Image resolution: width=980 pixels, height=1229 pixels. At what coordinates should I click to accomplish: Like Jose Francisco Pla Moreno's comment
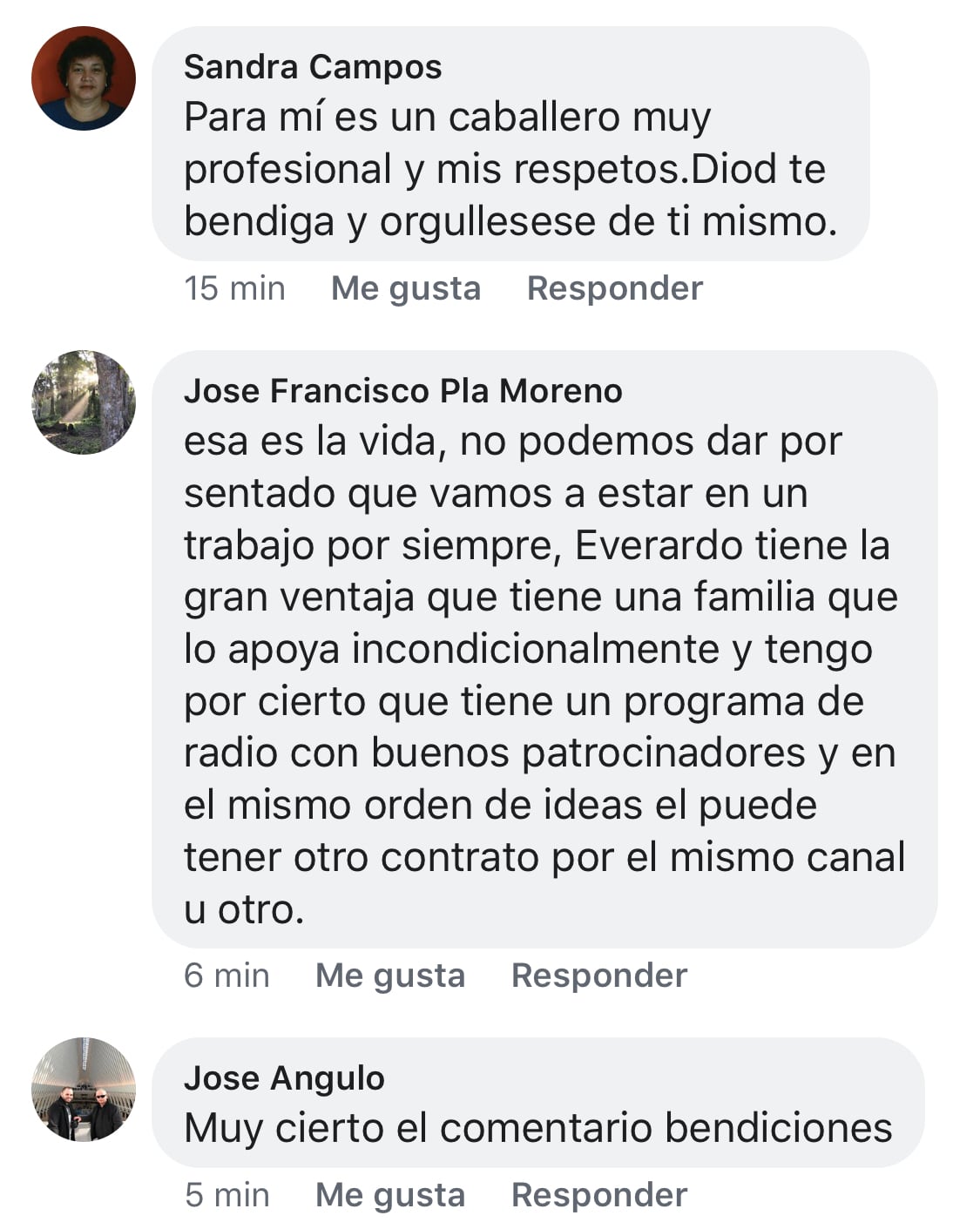(389, 976)
